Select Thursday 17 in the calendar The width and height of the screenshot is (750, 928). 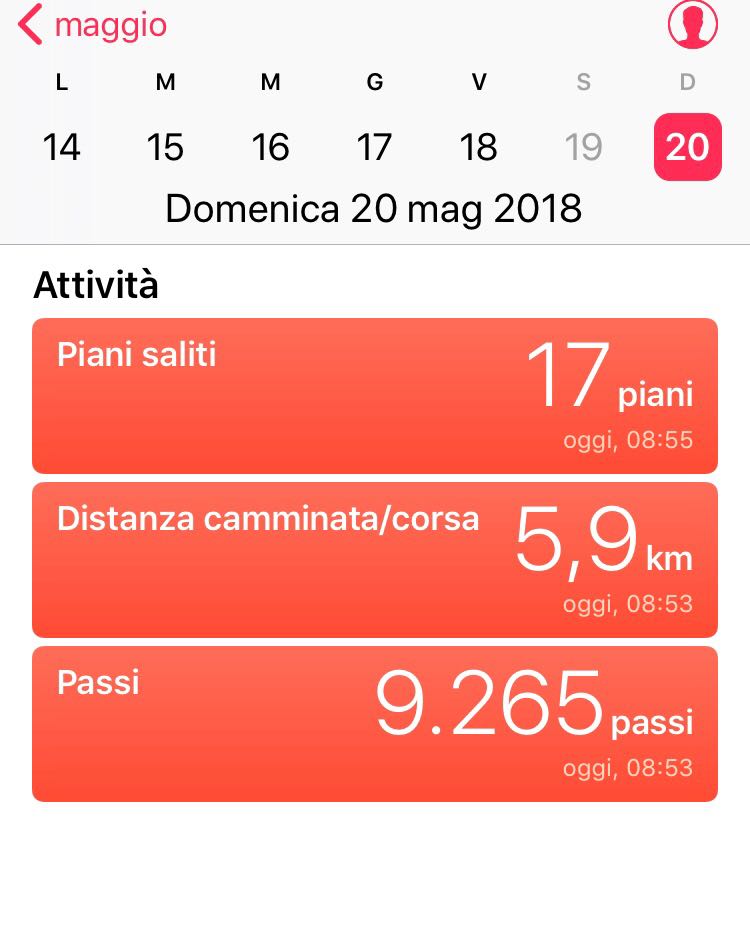click(374, 148)
